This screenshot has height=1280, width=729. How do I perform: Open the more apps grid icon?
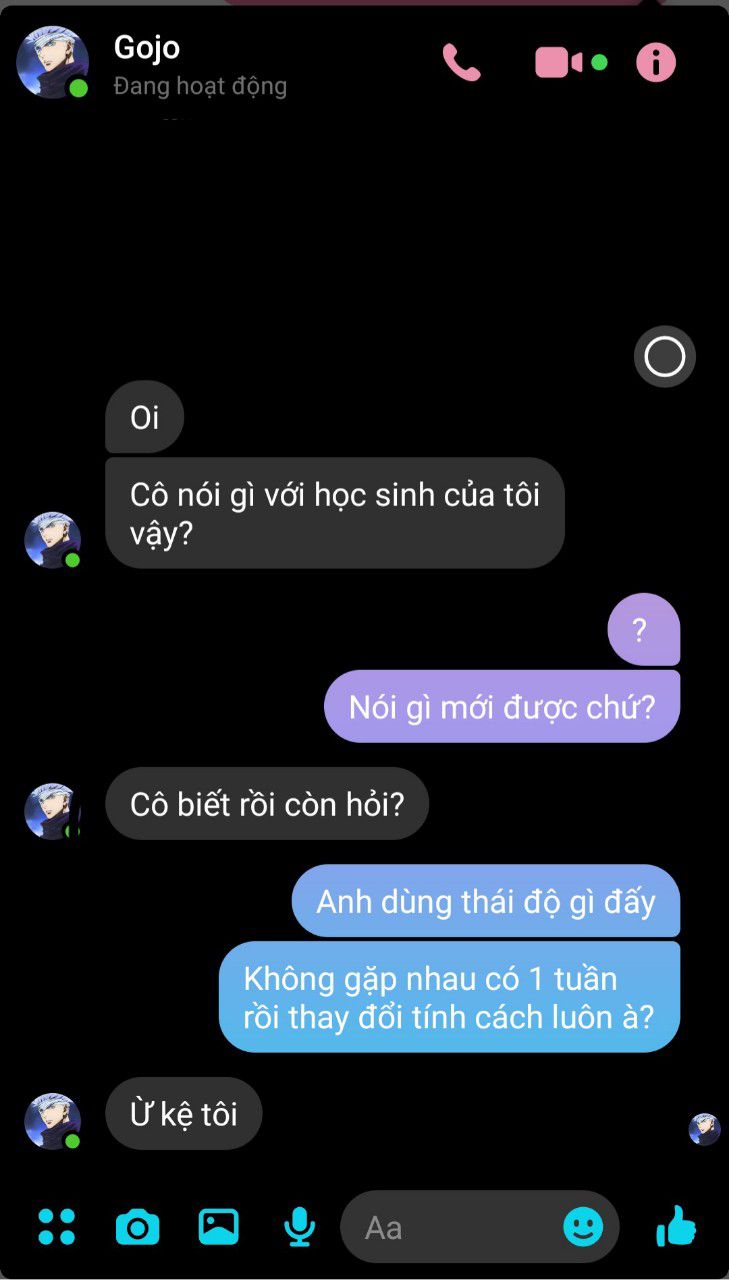[57, 1226]
